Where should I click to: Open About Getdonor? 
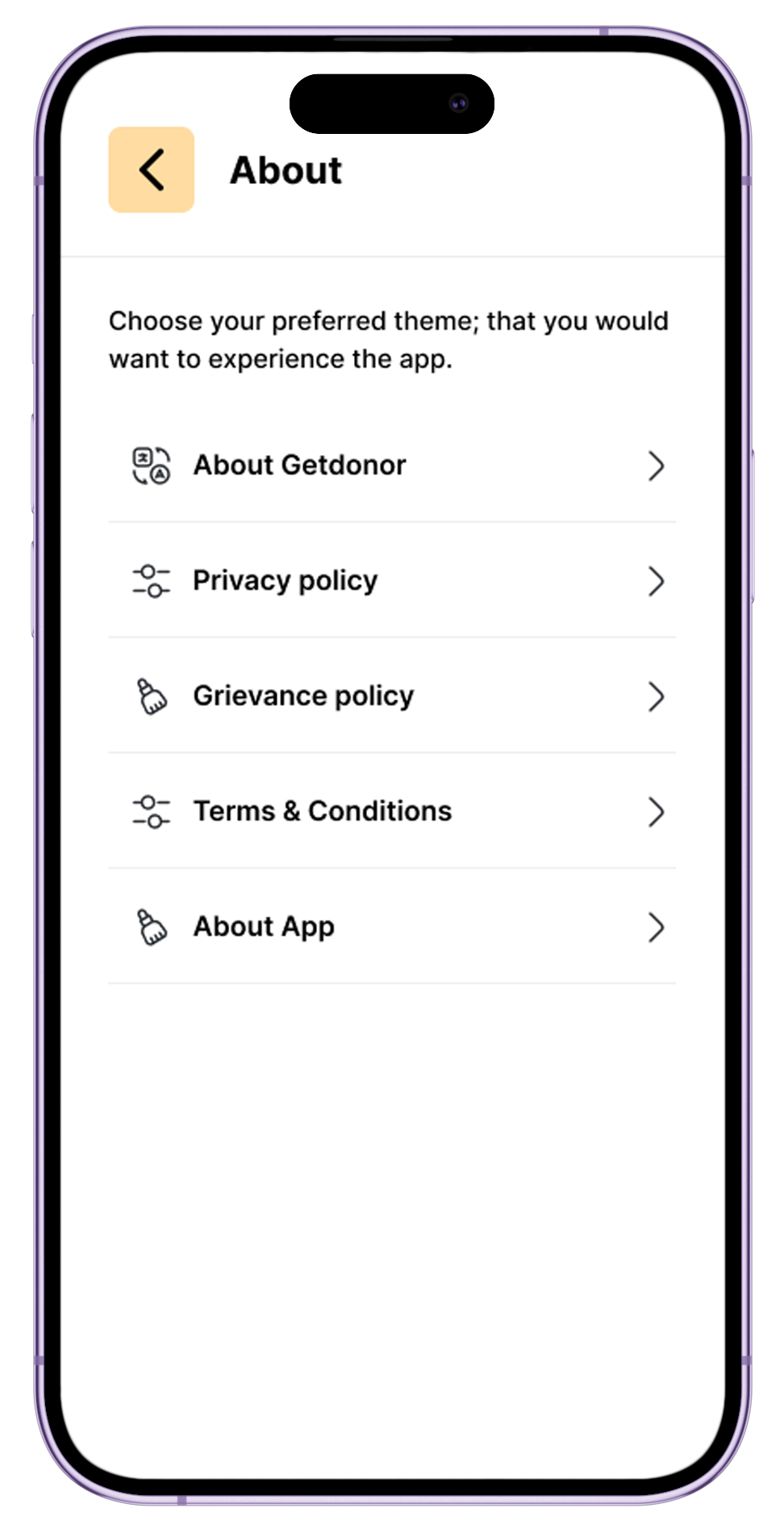(392, 465)
